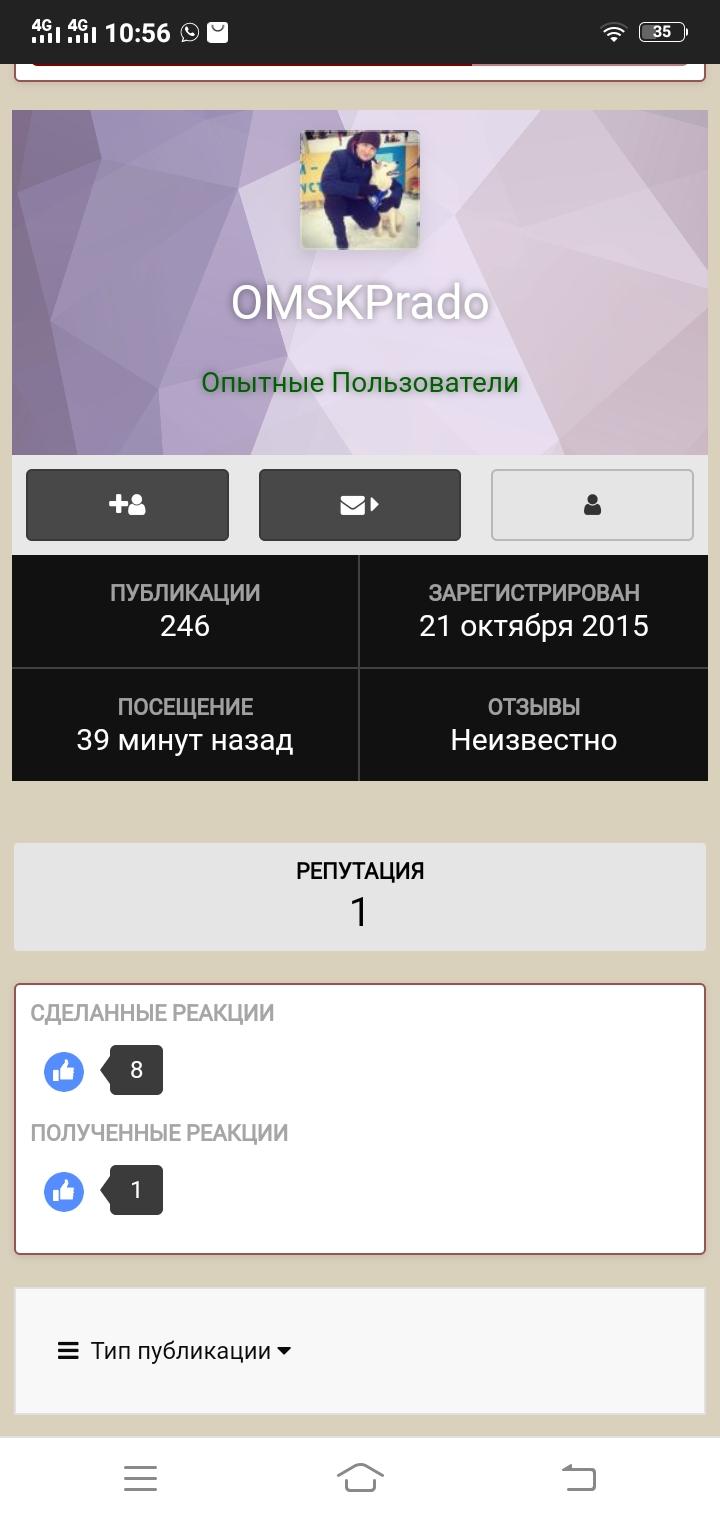720x1520 pixels.
Task: Expand the Тип публикации dropdown
Action: [x=175, y=1351]
